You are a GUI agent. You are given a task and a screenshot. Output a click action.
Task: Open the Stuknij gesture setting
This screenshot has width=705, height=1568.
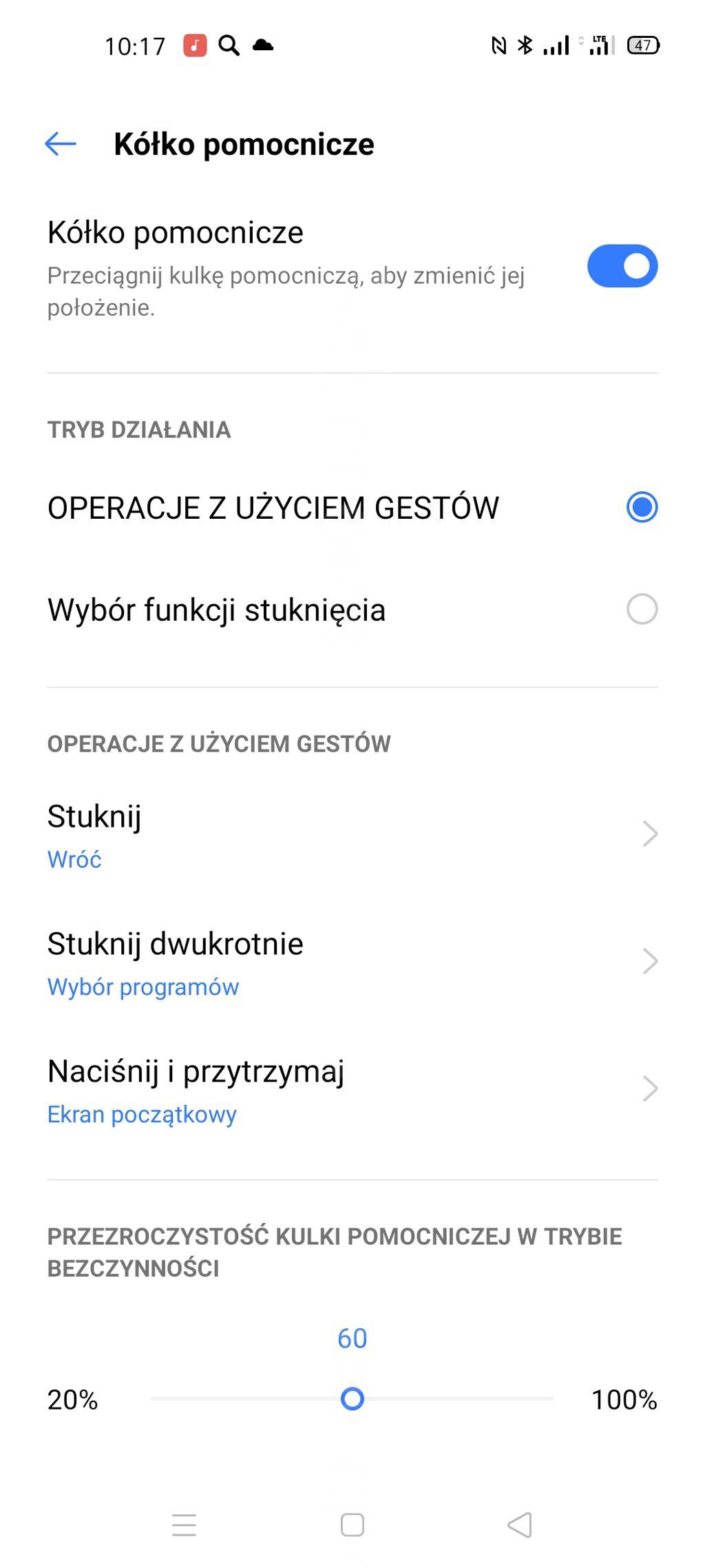click(x=351, y=834)
